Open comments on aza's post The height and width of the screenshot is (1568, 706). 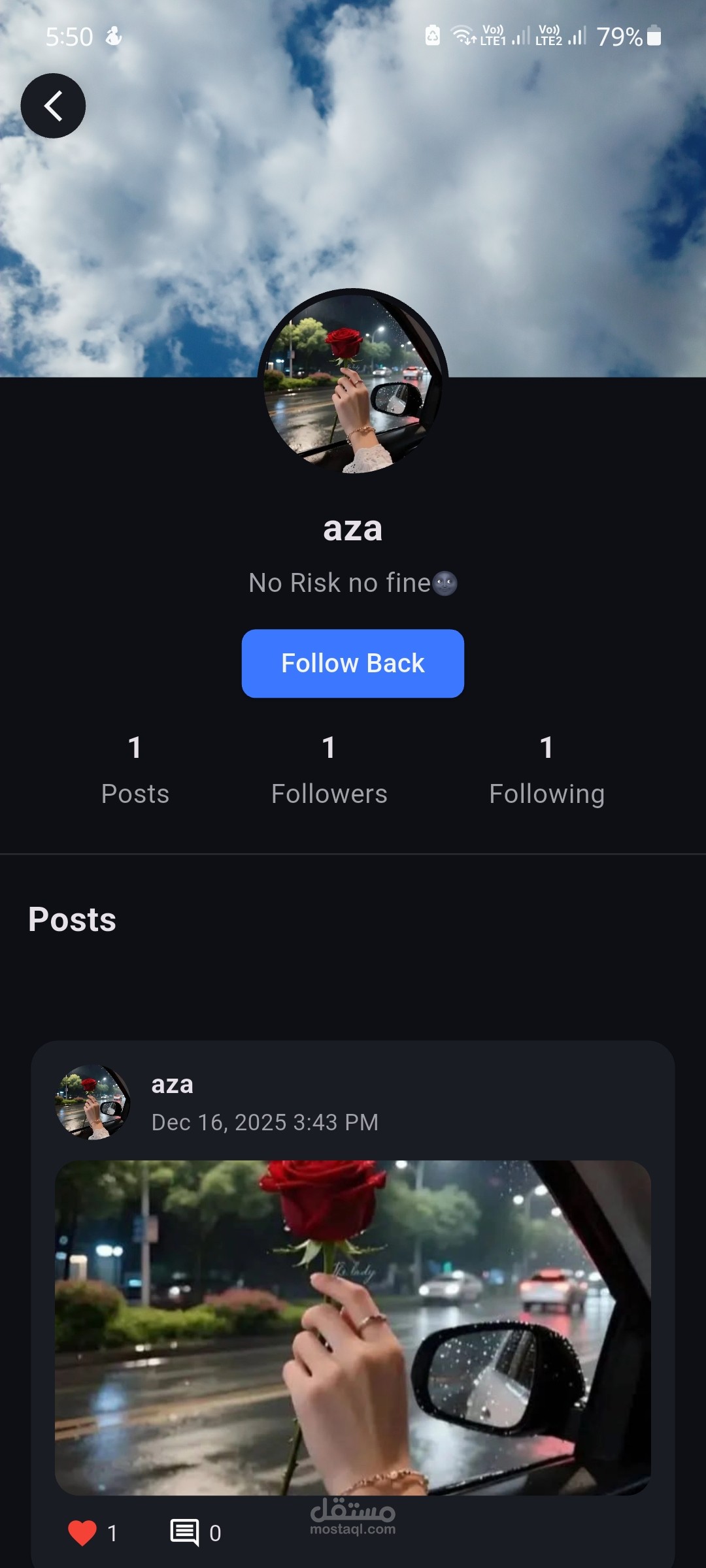185,1532
